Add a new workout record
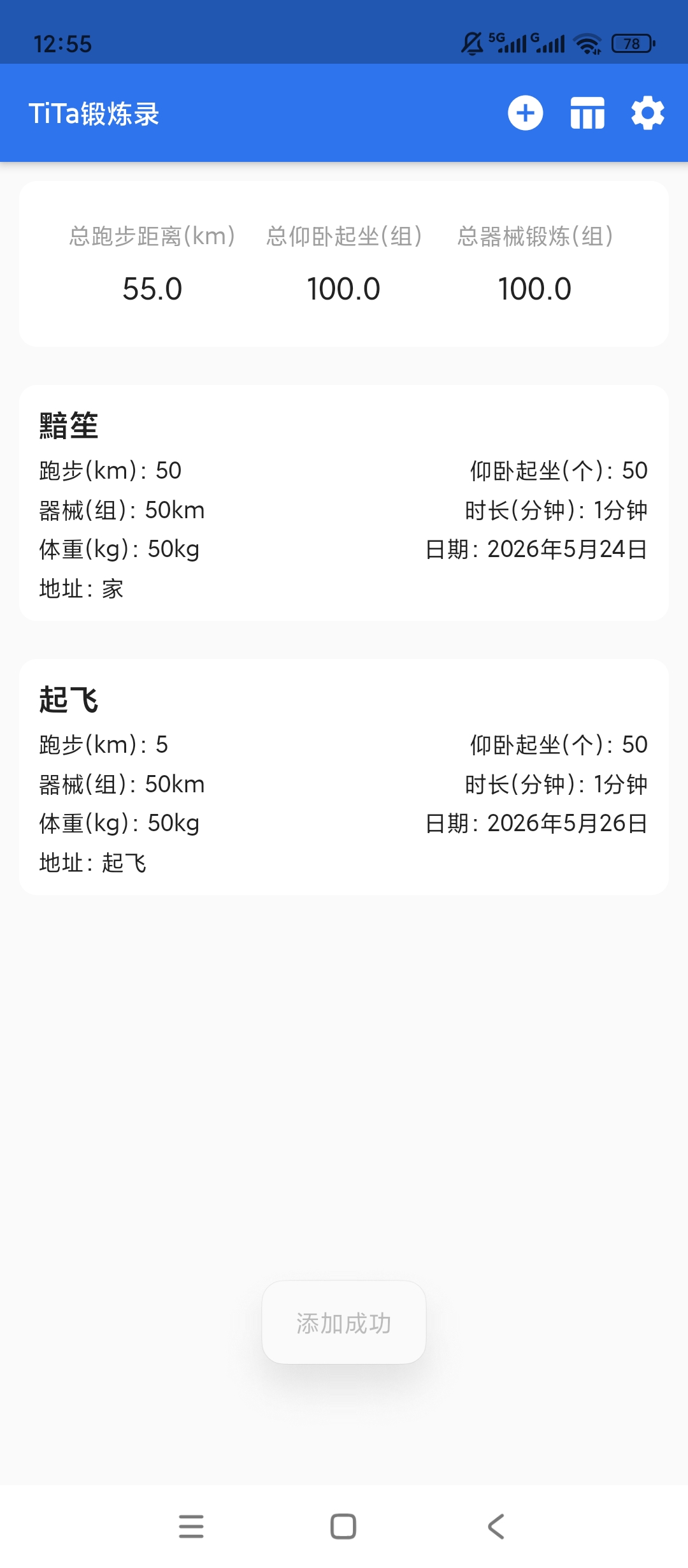The image size is (688, 1568). click(x=526, y=113)
